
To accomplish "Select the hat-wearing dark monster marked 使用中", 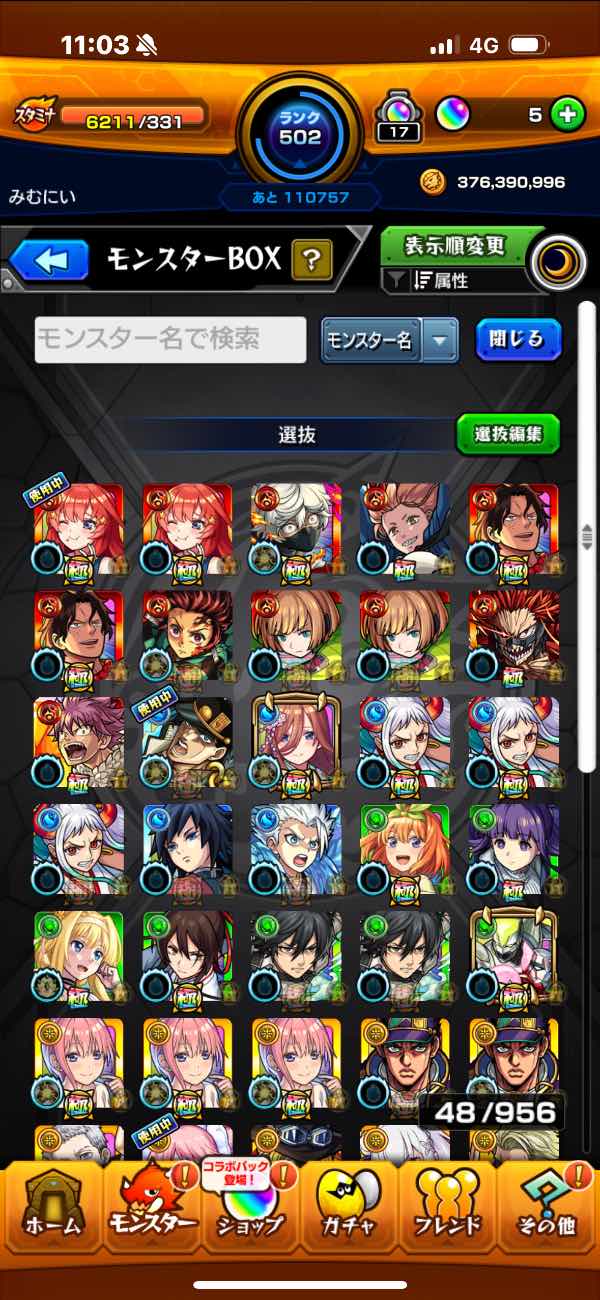I will 187,743.
